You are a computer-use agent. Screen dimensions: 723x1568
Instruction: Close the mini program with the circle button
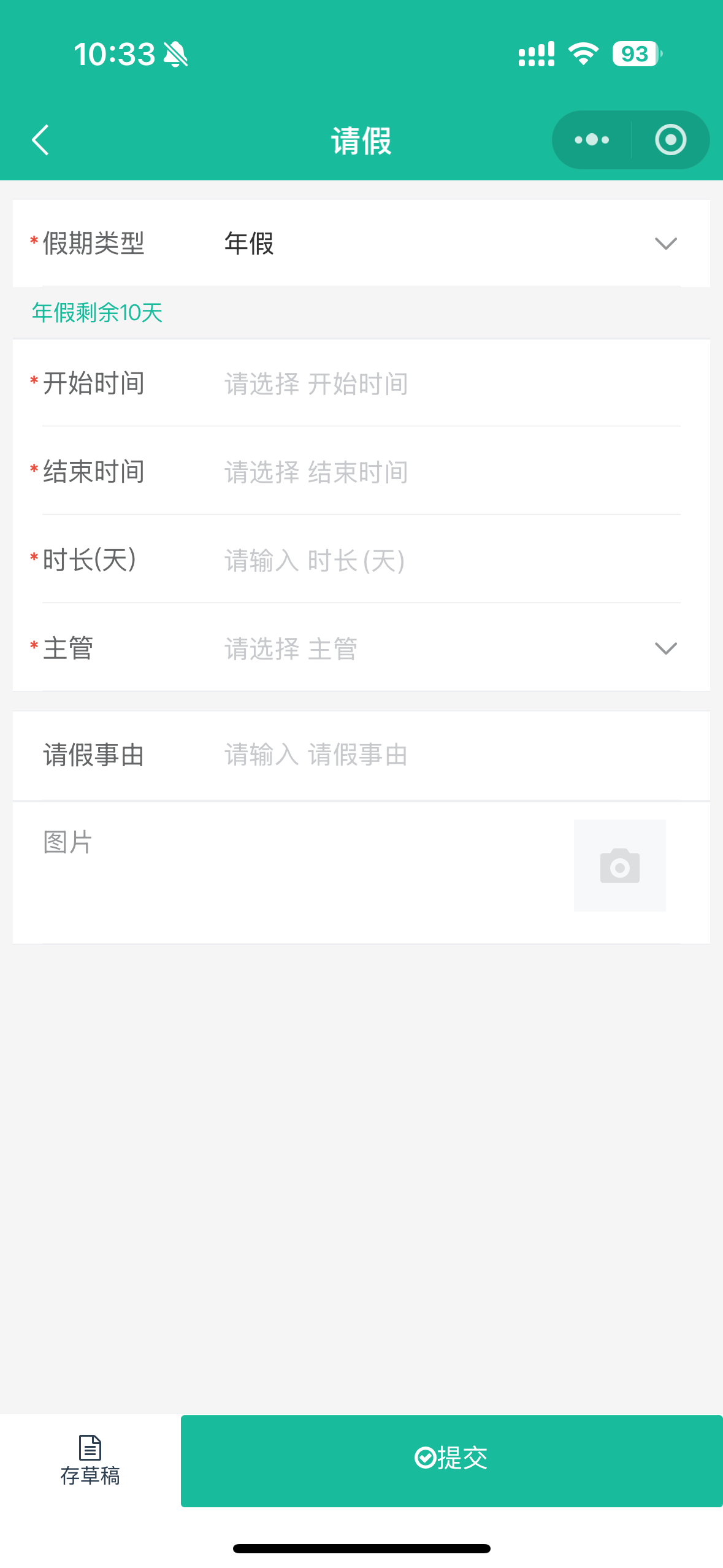[x=670, y=140]
